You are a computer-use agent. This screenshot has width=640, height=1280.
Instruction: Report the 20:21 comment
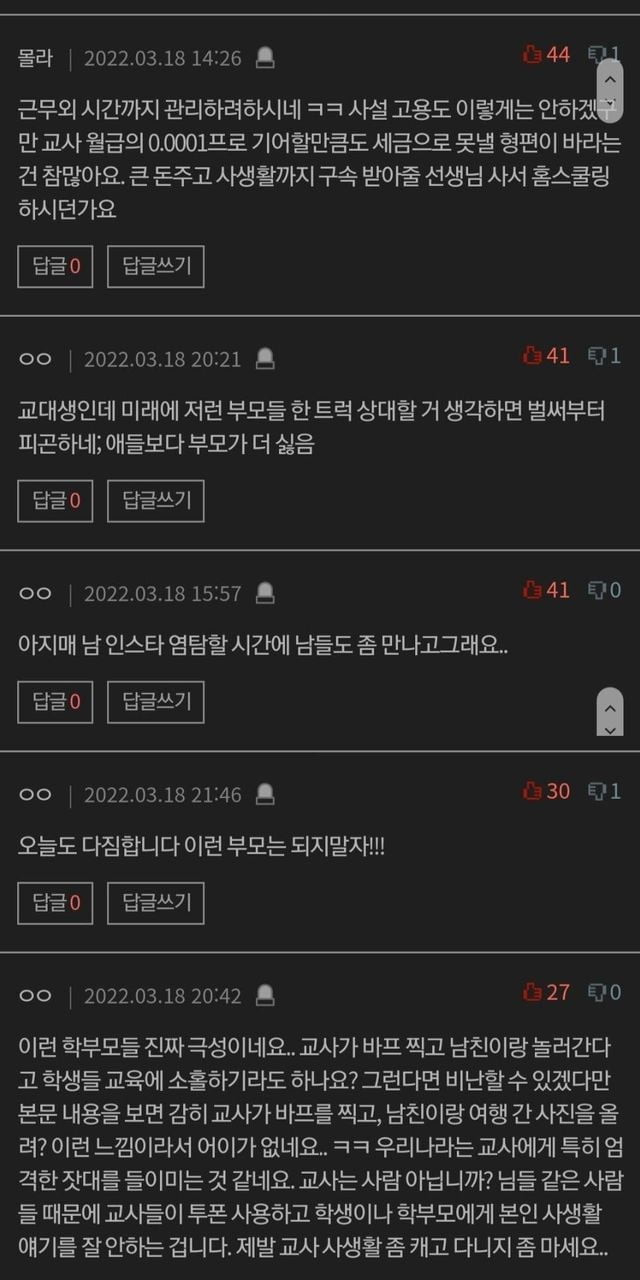point(265,359)
